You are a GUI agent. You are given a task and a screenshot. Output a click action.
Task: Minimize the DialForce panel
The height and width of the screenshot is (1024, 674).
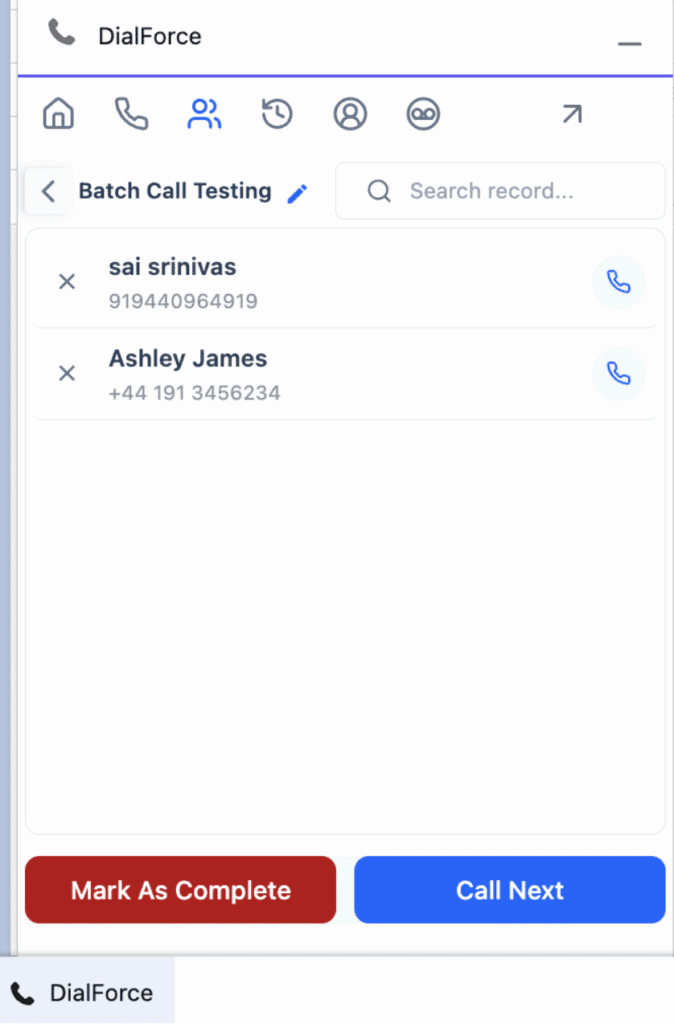pyautogui.click(x=629, y=44)
